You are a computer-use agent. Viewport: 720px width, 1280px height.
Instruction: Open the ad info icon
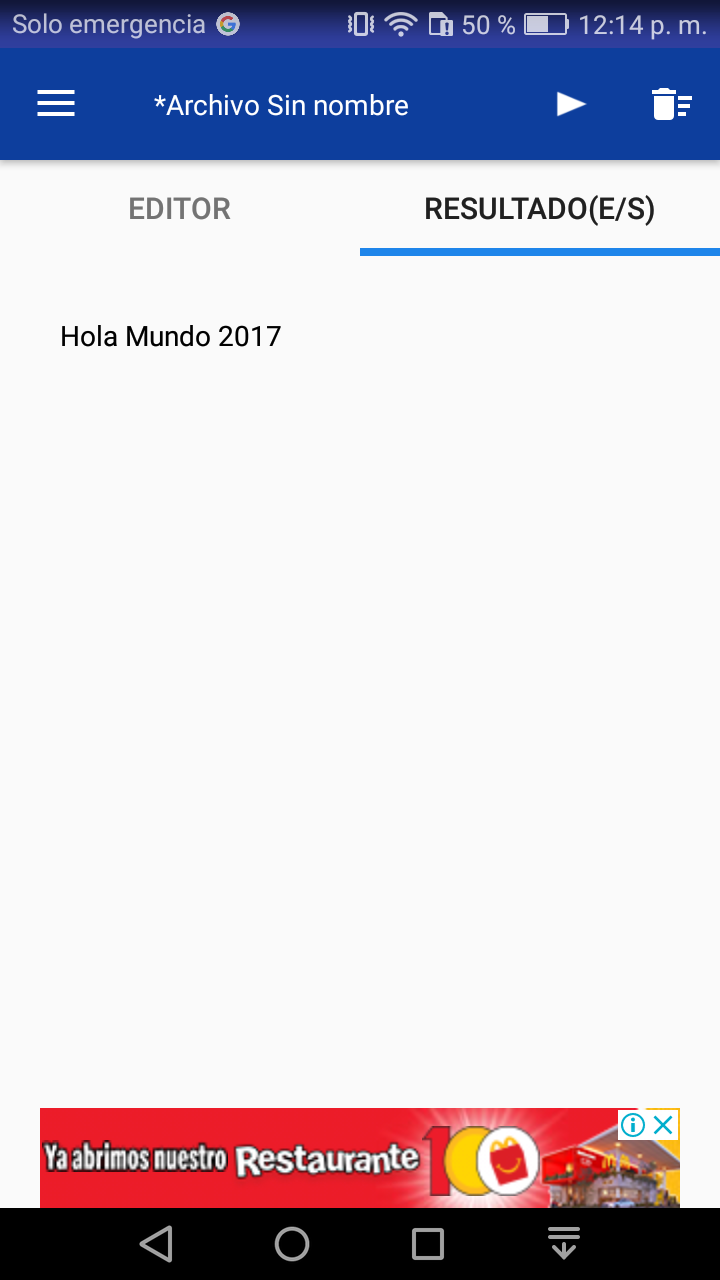632,1125
